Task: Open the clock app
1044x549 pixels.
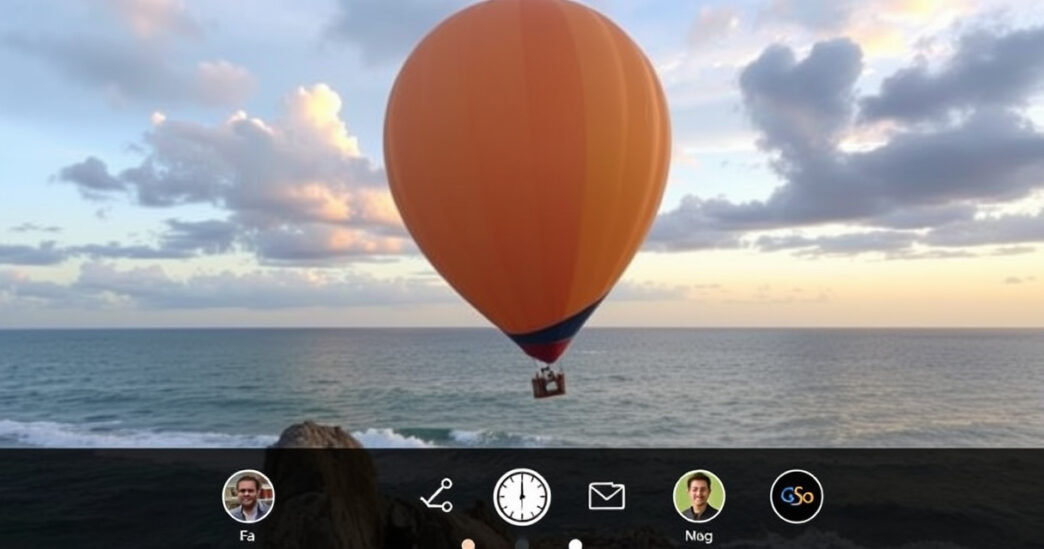Action: (522, 497)
